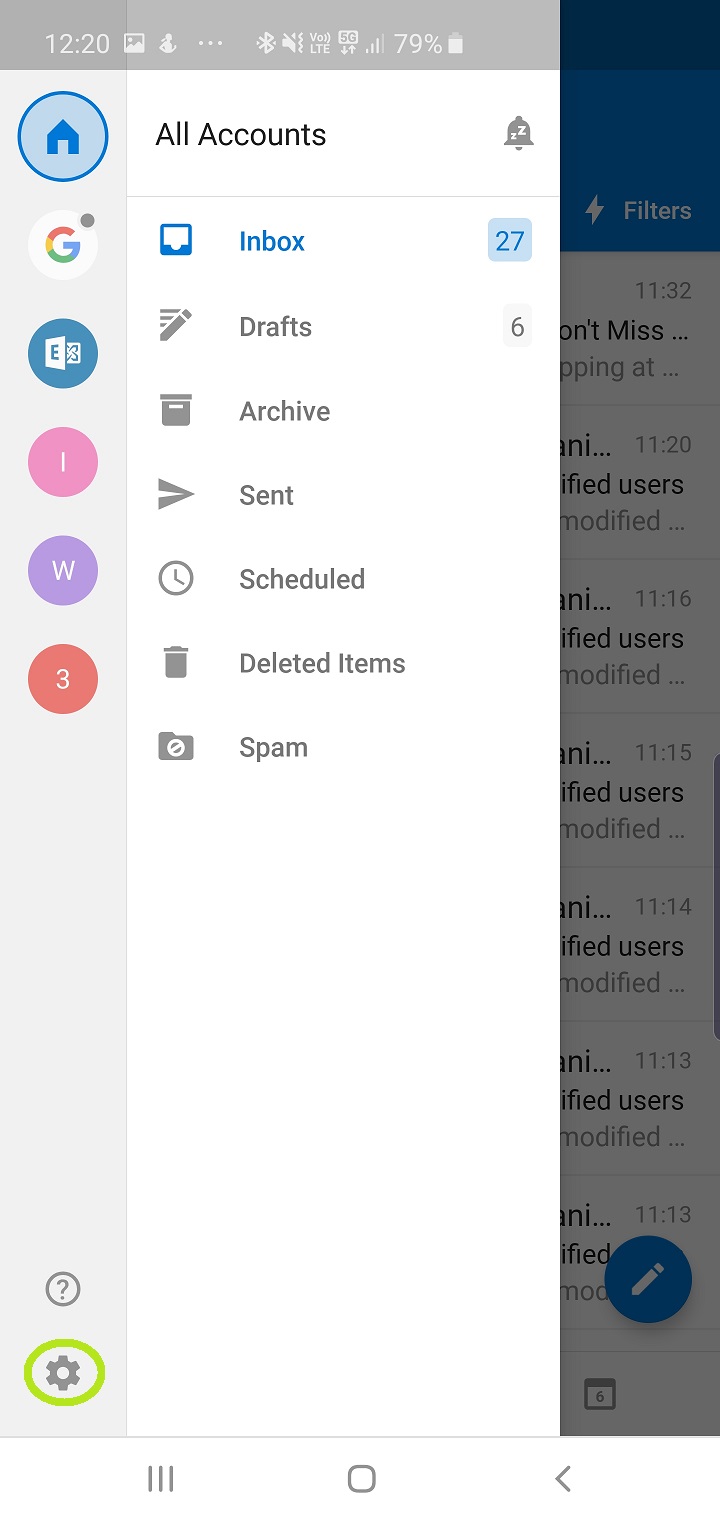Open the Scheduled folder
Viewport: 720px width, 1520px height.
(301, 579)
